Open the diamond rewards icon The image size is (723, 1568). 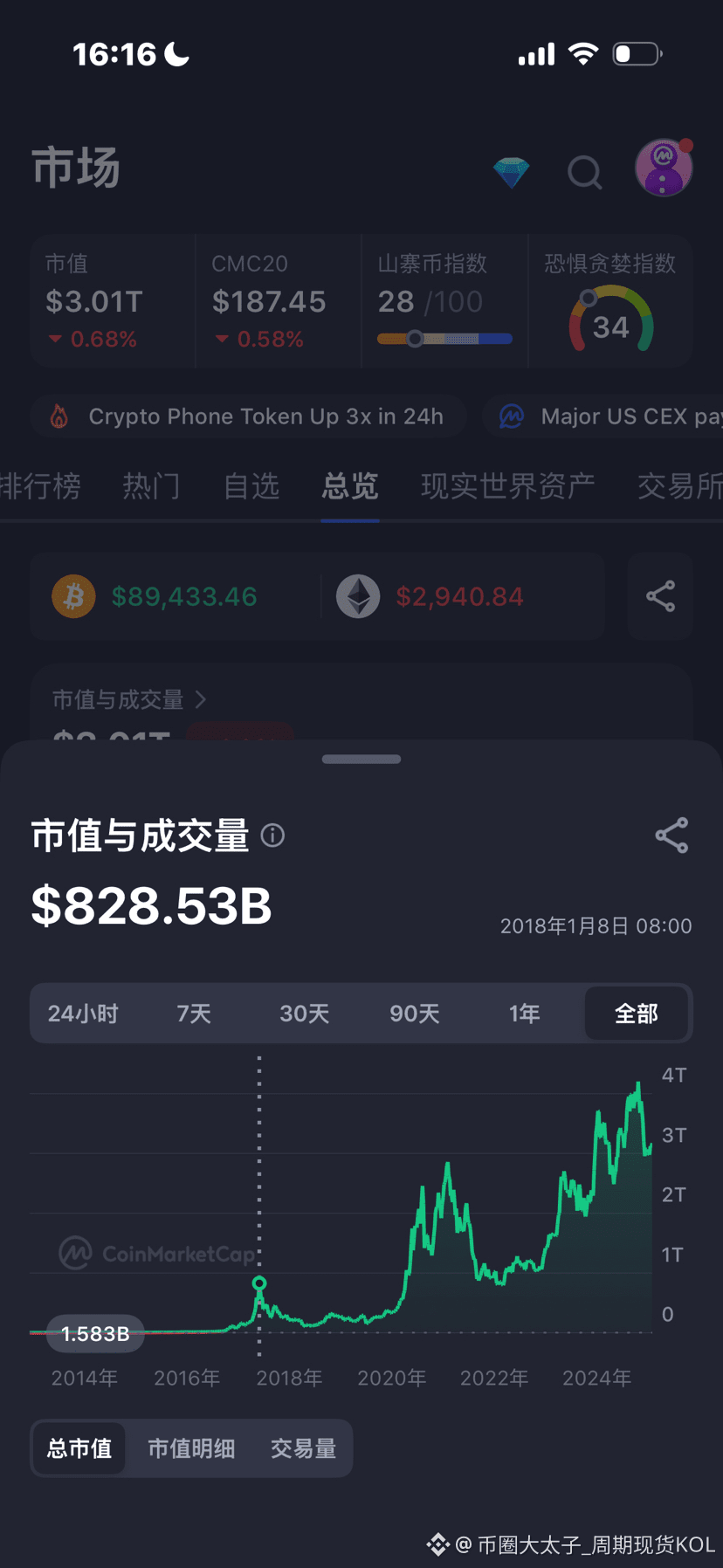tap(512, 172)
